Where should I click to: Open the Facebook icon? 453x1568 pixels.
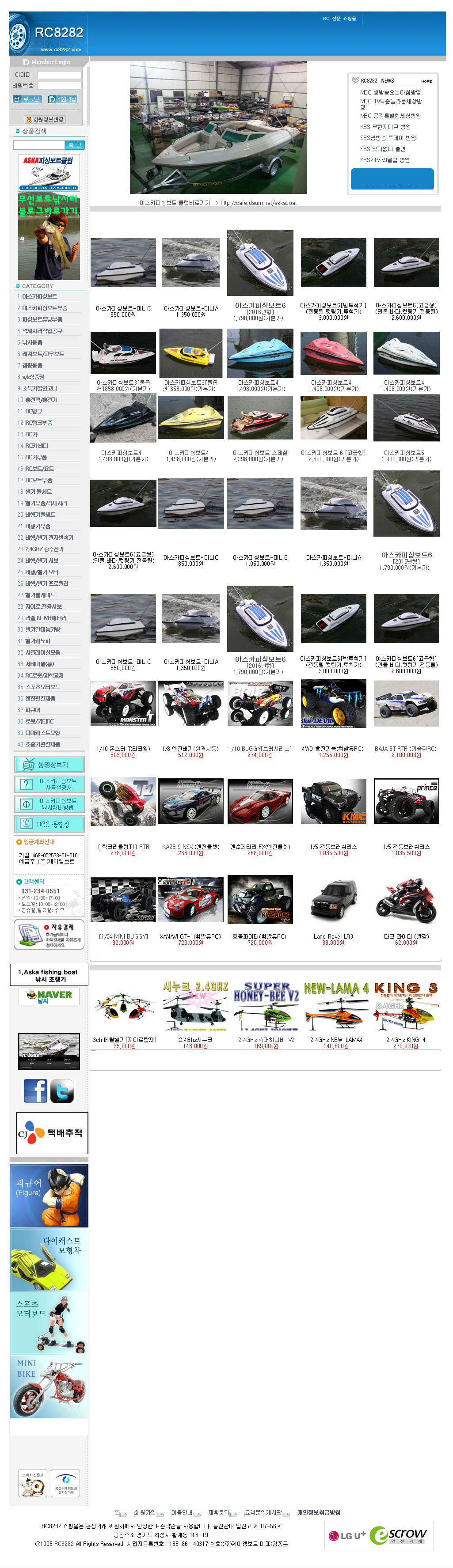(x=35, y=1091)
